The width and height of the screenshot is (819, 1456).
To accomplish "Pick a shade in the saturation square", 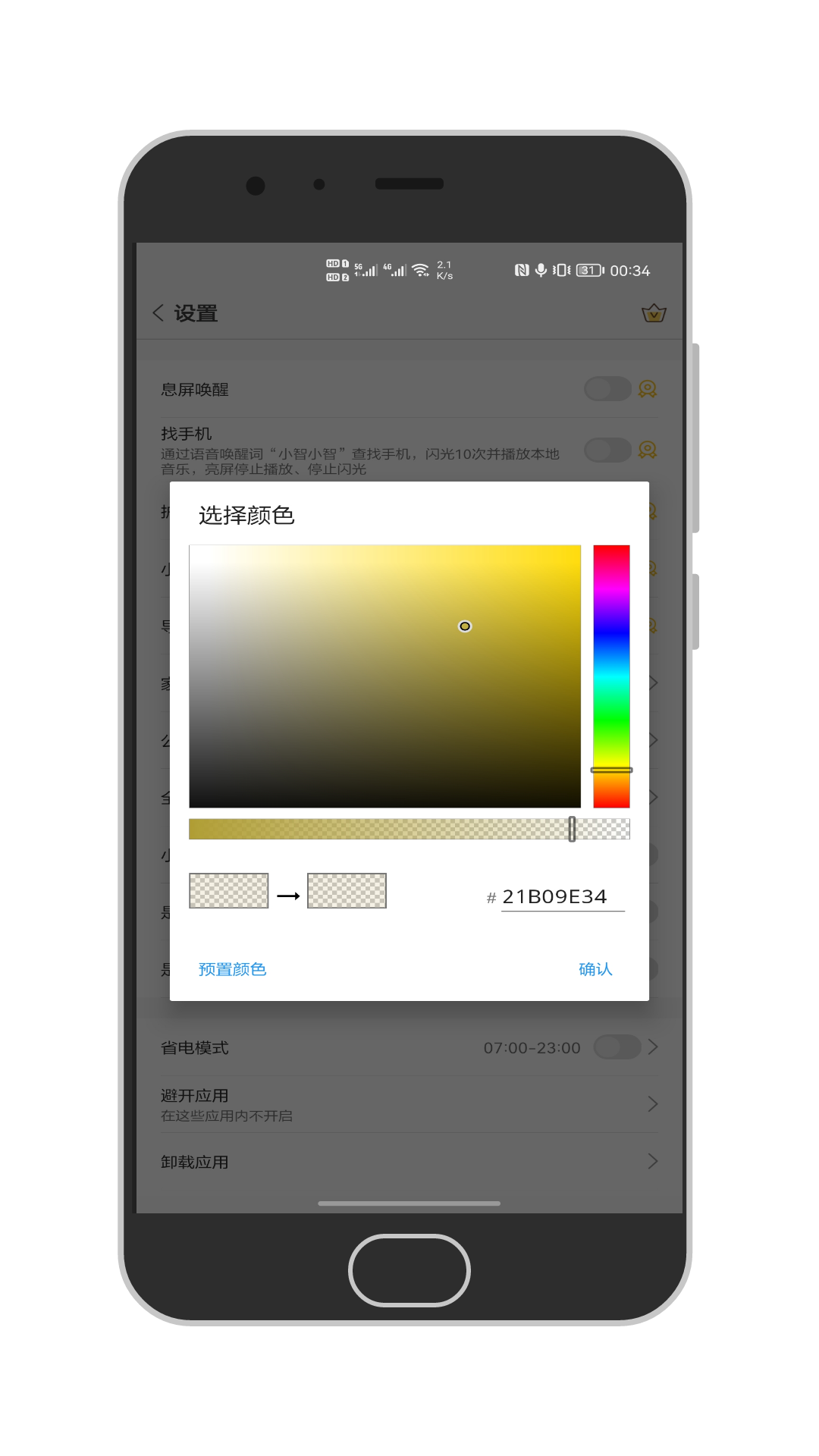I will tap(384, 676).
